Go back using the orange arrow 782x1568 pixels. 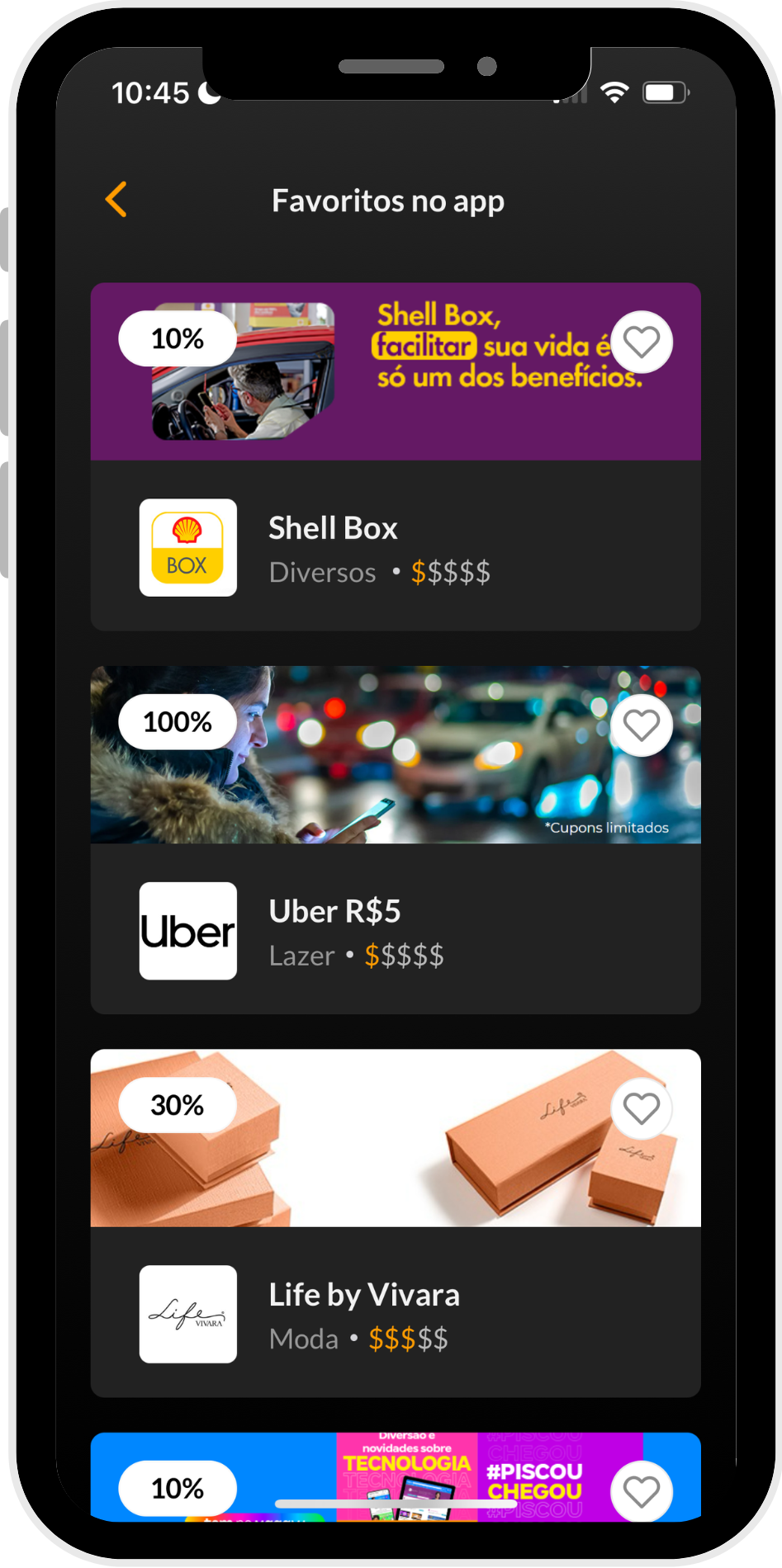click(x=116, y=200)
